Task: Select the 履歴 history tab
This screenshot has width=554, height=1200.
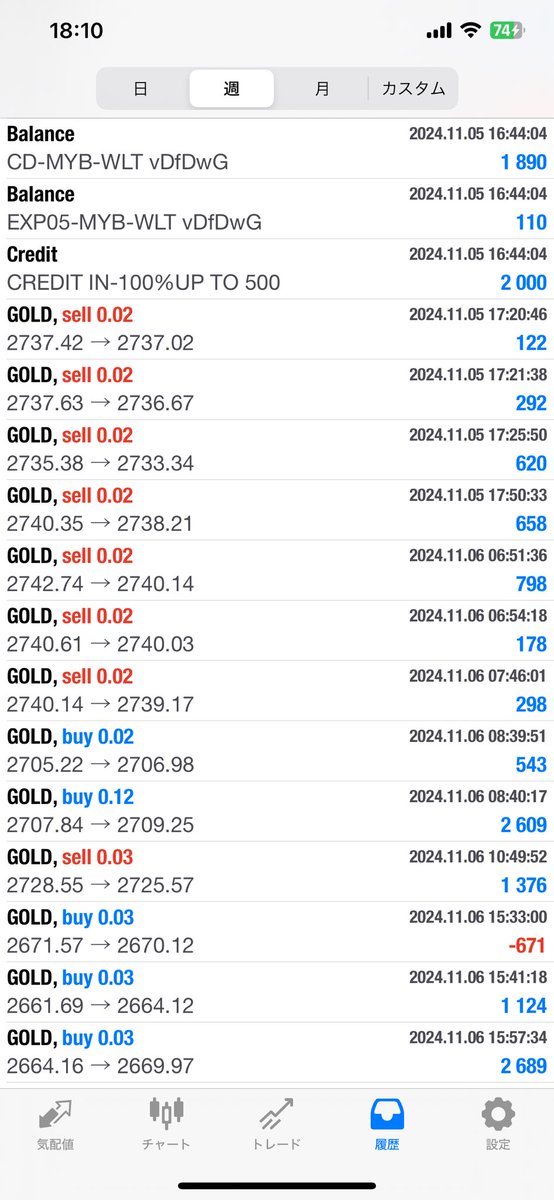Action: coord(387,1124)
